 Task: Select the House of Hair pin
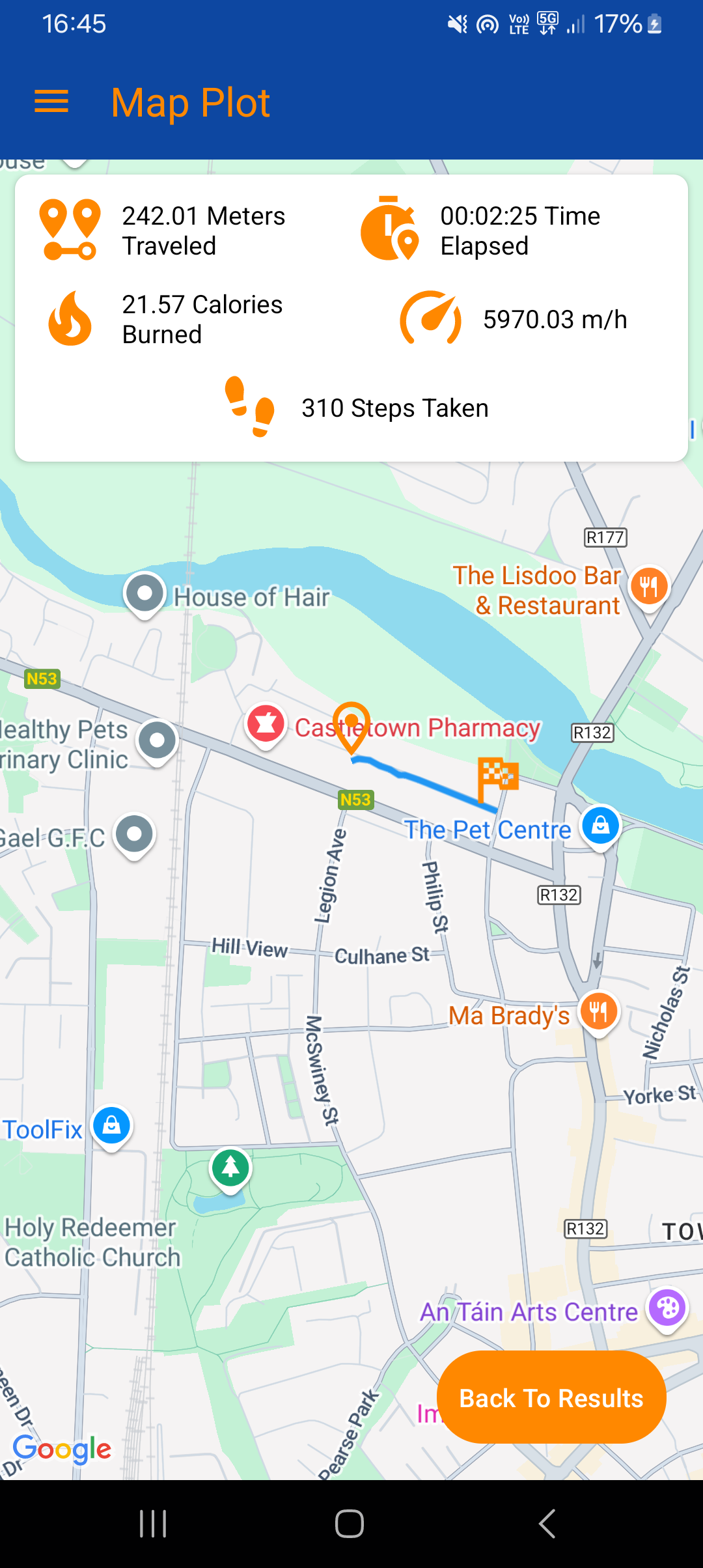[145, 593]
